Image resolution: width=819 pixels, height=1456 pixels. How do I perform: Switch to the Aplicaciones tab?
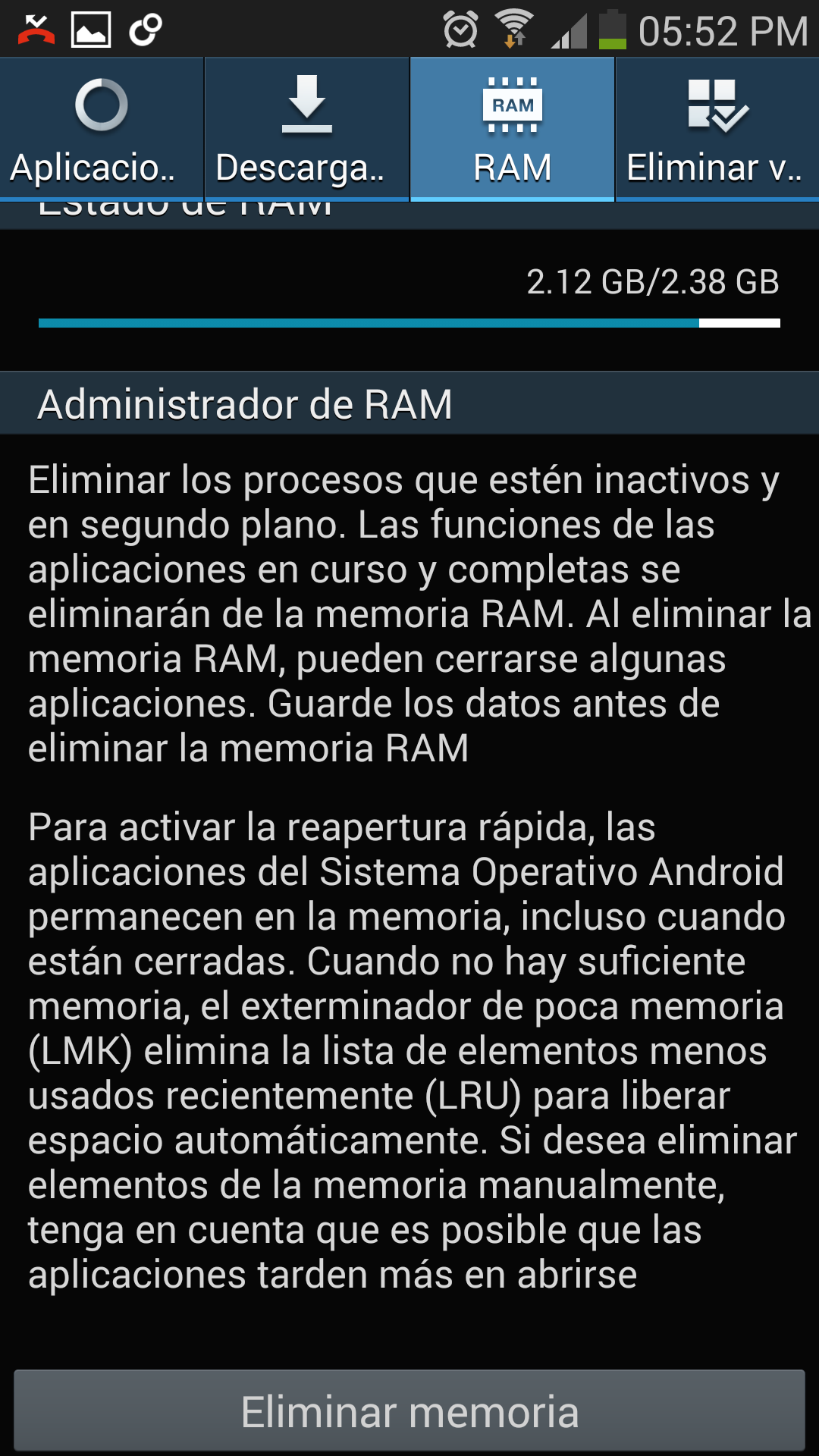click(x=102, y=130)
